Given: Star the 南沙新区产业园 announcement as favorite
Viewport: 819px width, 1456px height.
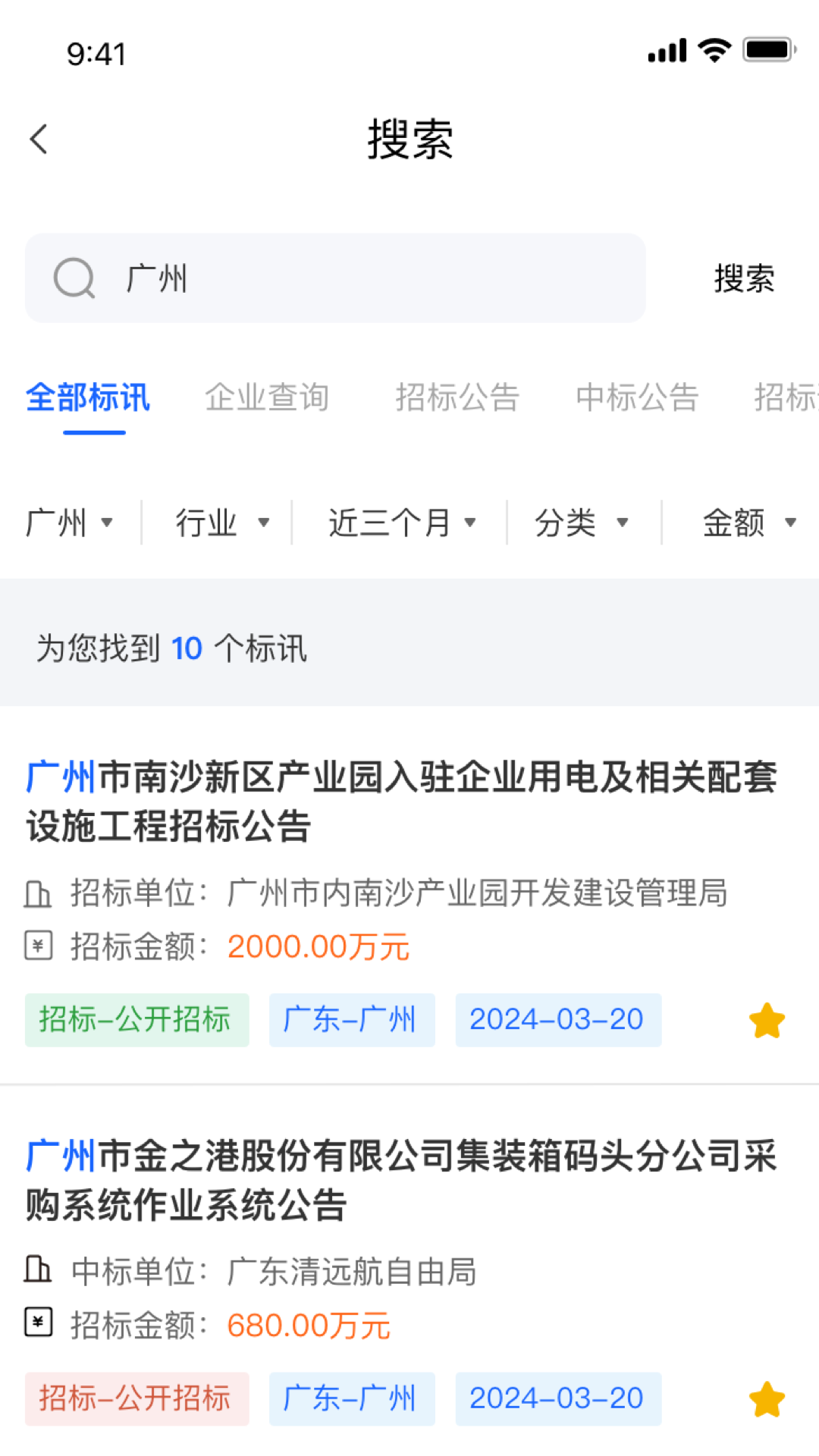Looking at the screenshot, I should tap(767, 1020).
